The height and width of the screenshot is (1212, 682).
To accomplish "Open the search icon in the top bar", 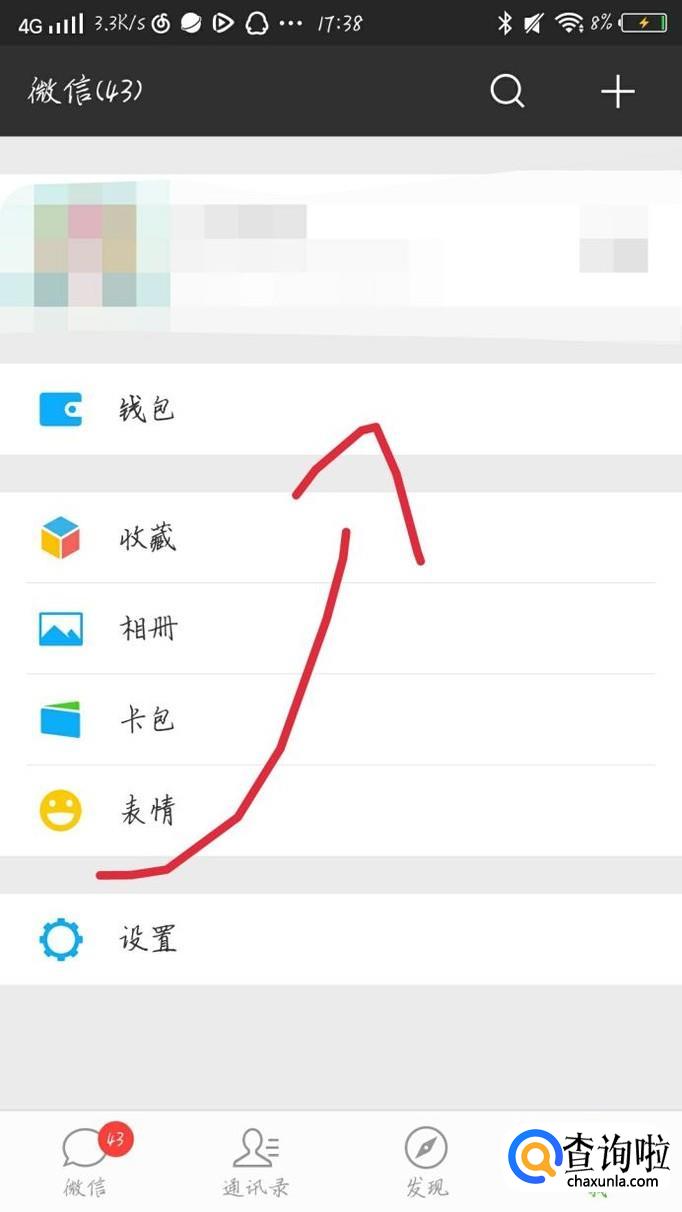I will 507,91.
